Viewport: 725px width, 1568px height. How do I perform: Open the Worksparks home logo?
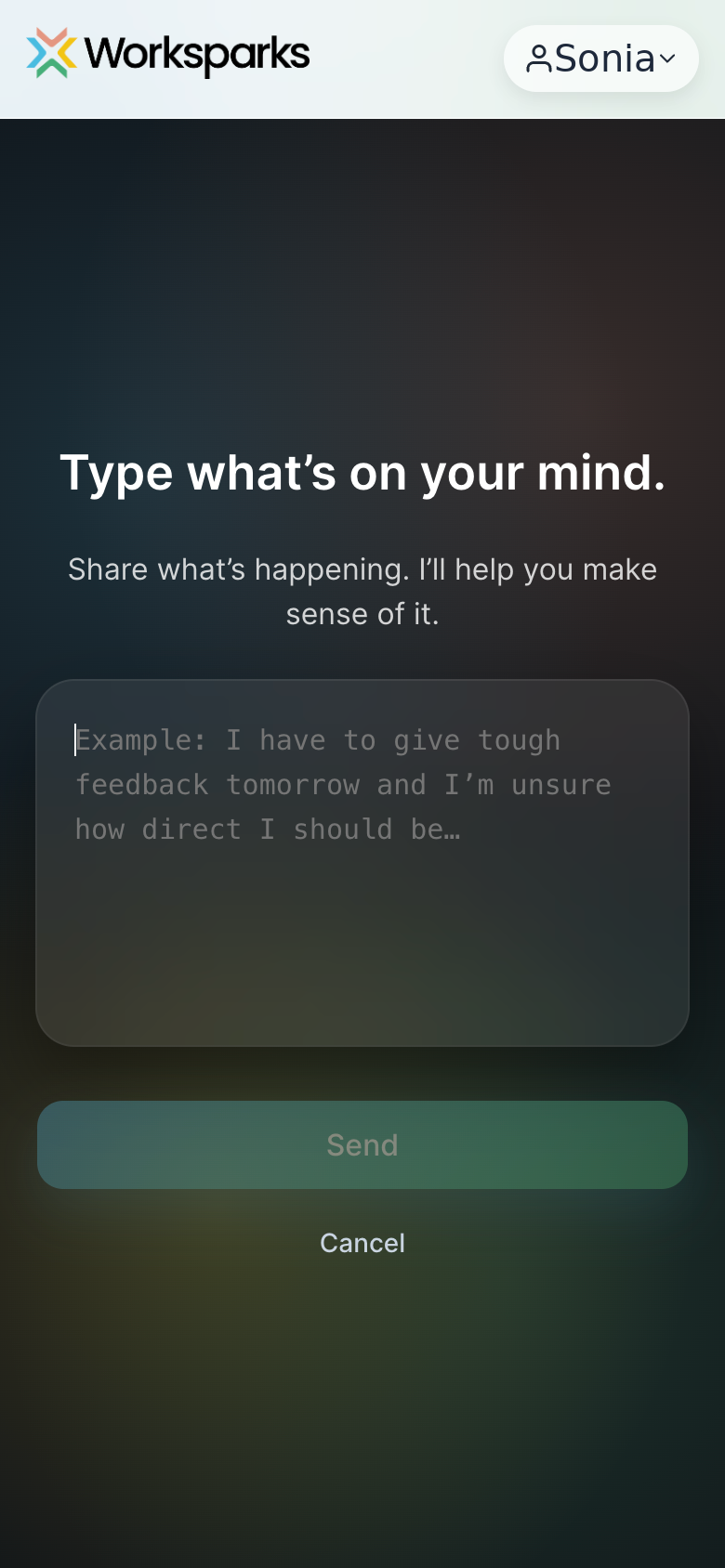[168, 53]
